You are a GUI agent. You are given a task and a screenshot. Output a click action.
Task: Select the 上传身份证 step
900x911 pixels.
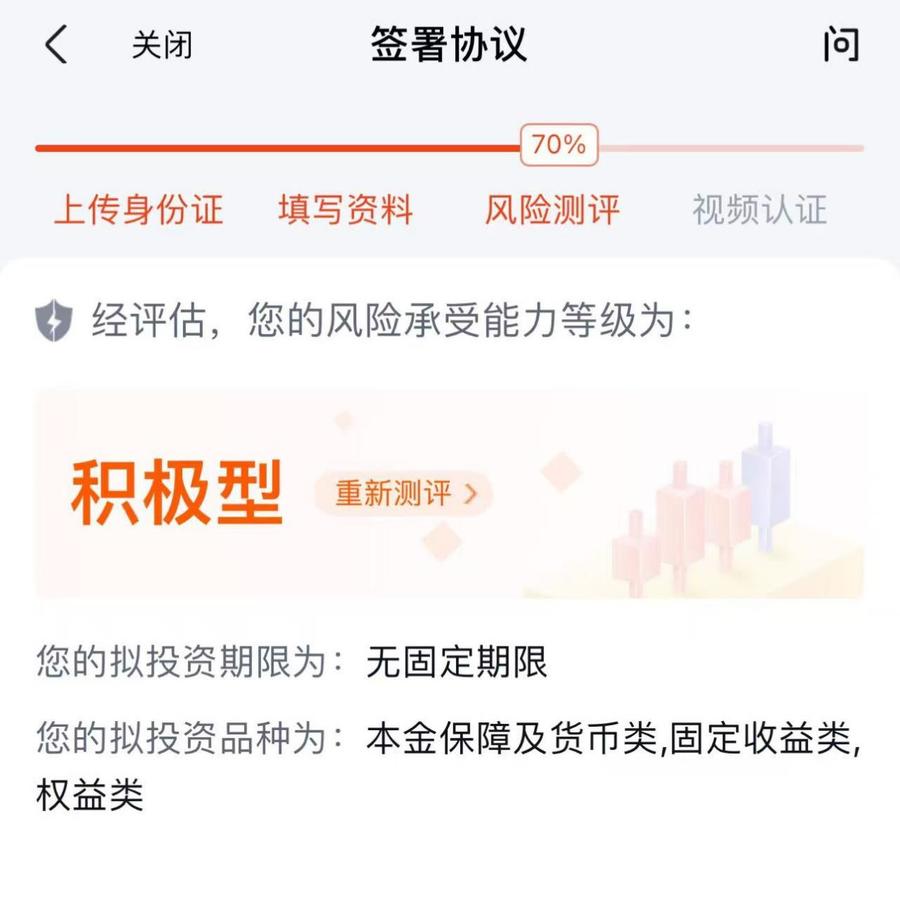click(x=140, y=210)
